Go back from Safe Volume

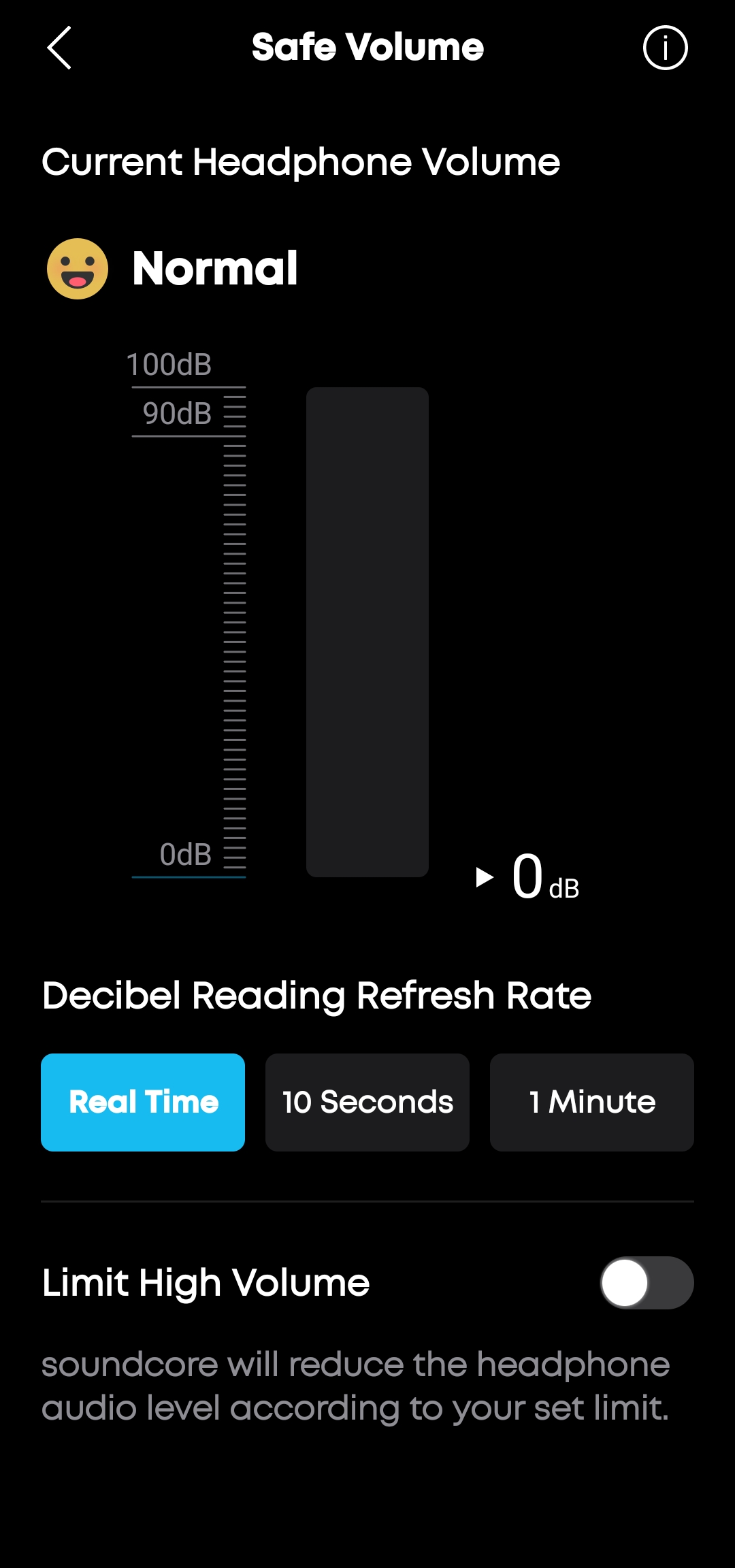click(x=60, y=48)
